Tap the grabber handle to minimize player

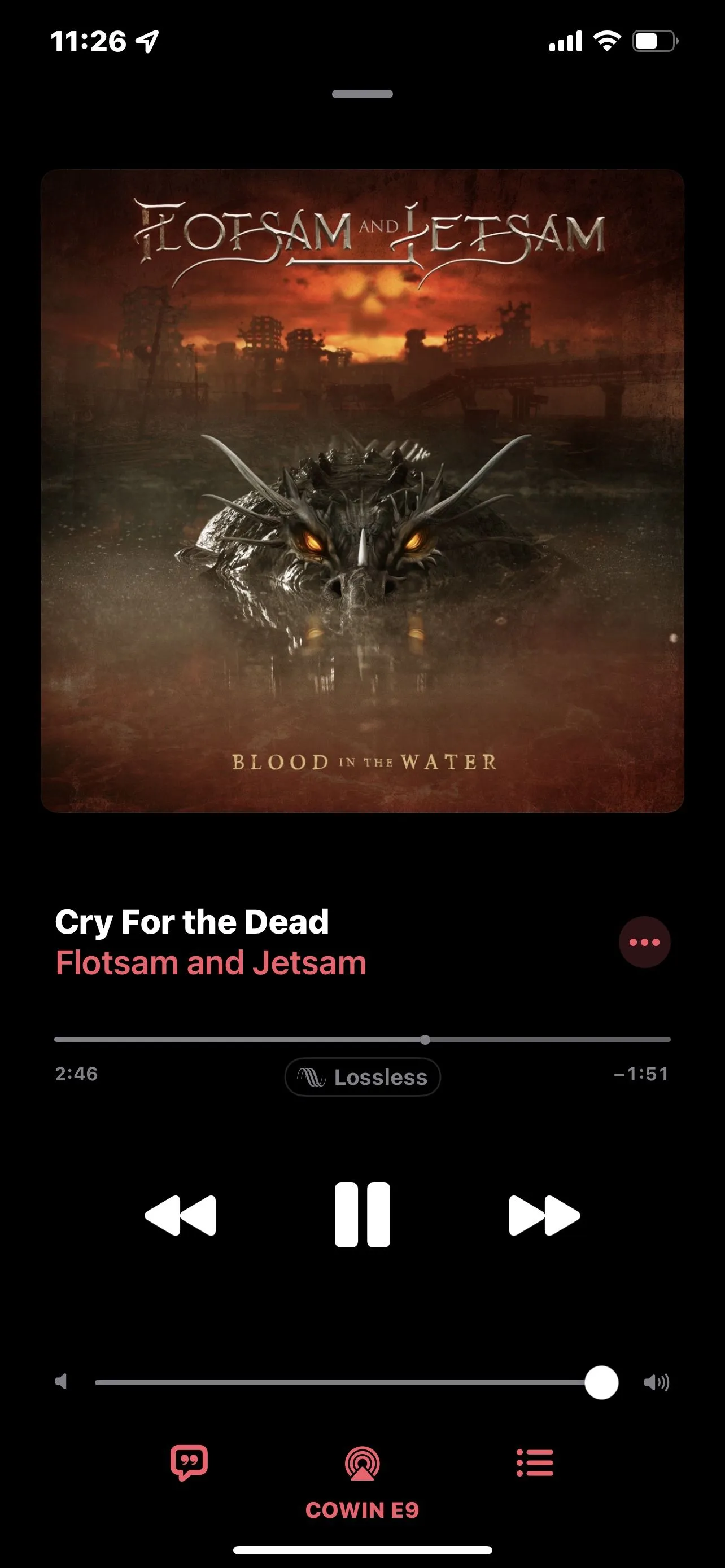(x=362, y=94)
